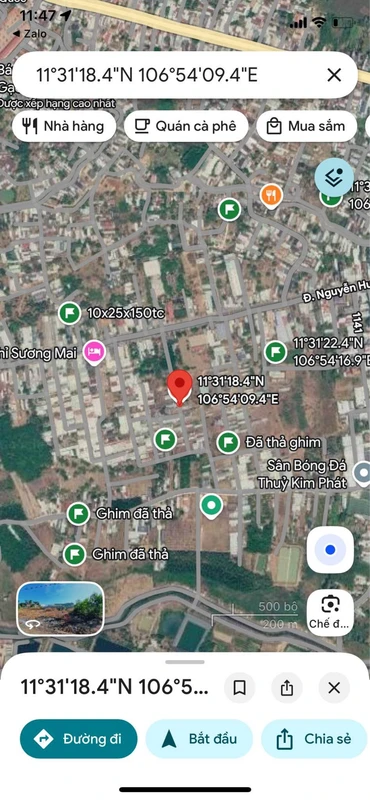
Task: Get directions with Đường đi
Action: (x=79, y=739)
